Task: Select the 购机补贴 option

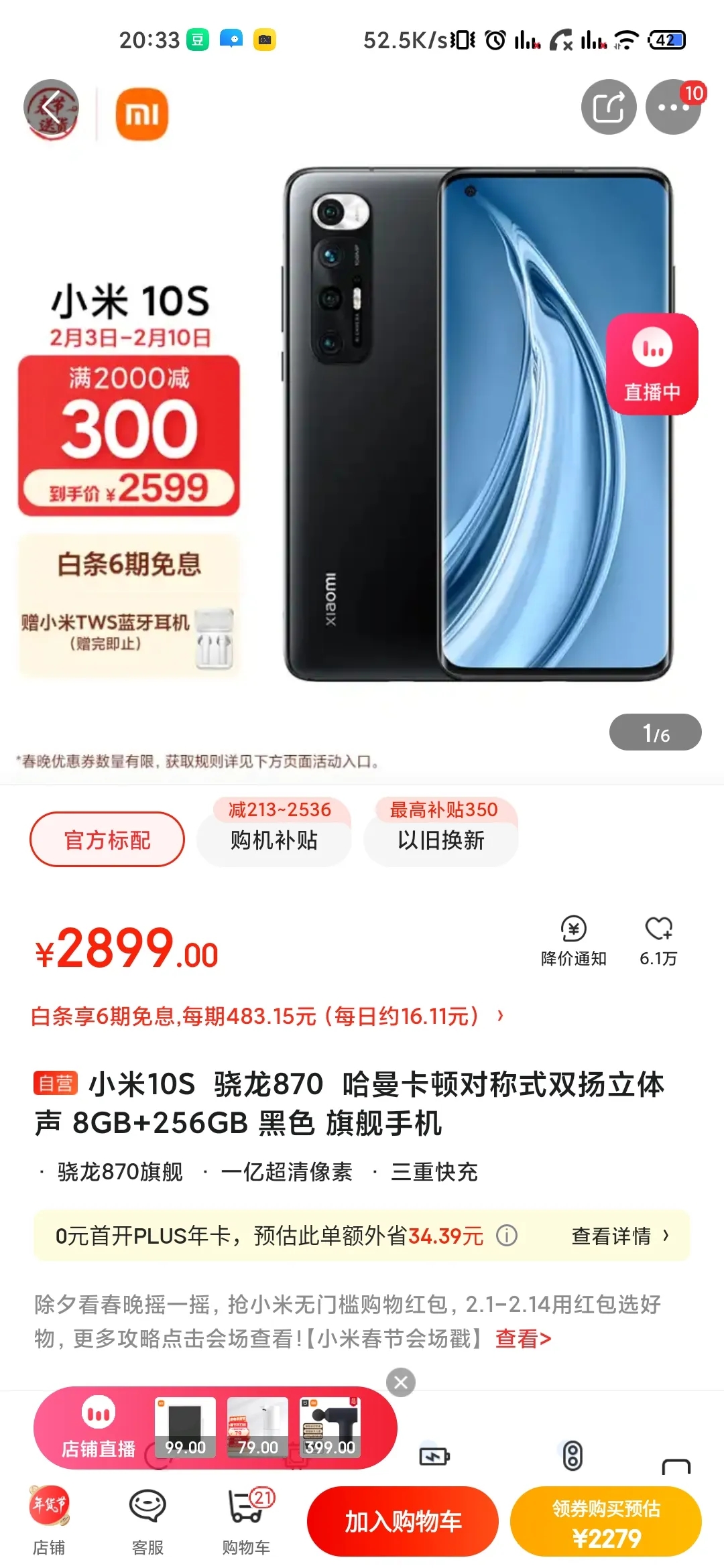Action: tap(274, 840)
